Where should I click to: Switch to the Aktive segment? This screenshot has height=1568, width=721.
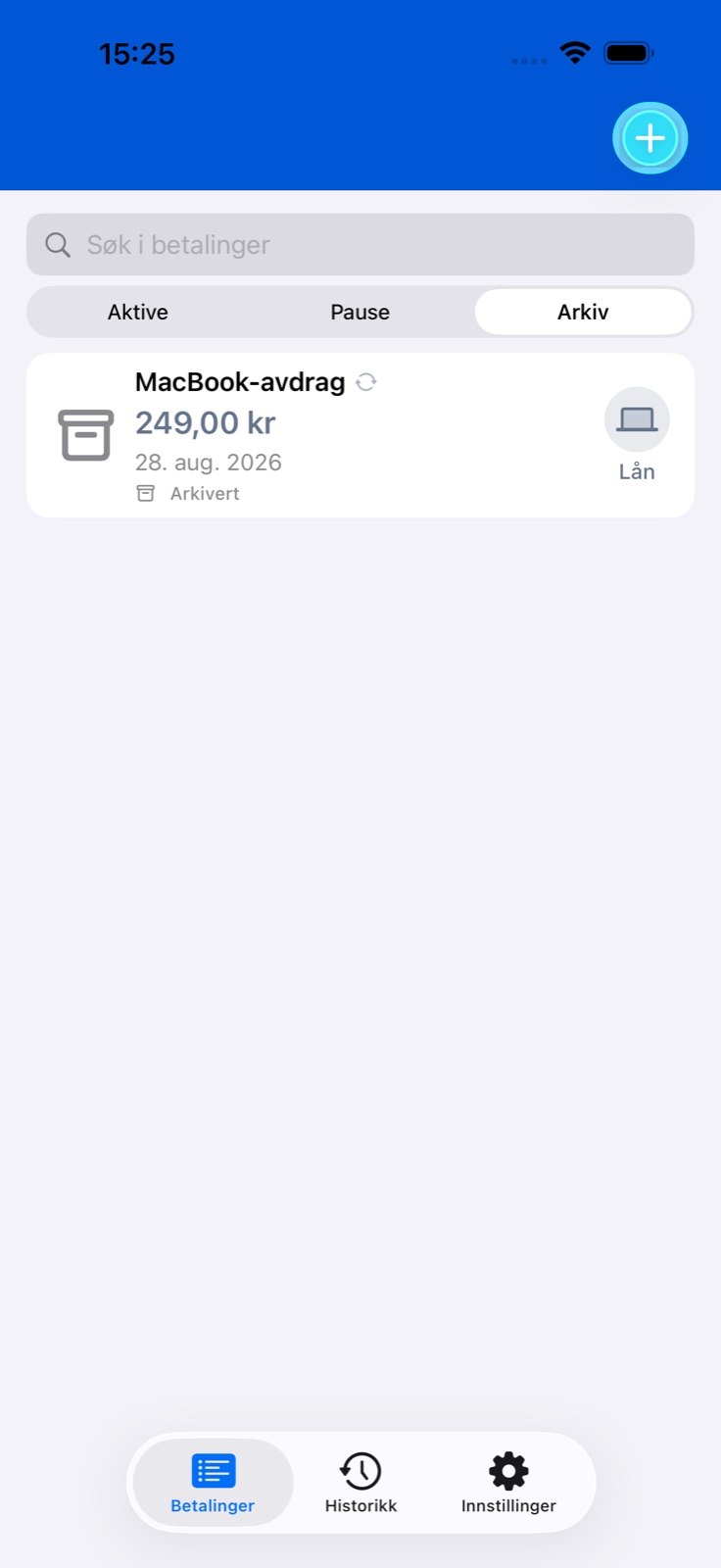click(138, 312)
